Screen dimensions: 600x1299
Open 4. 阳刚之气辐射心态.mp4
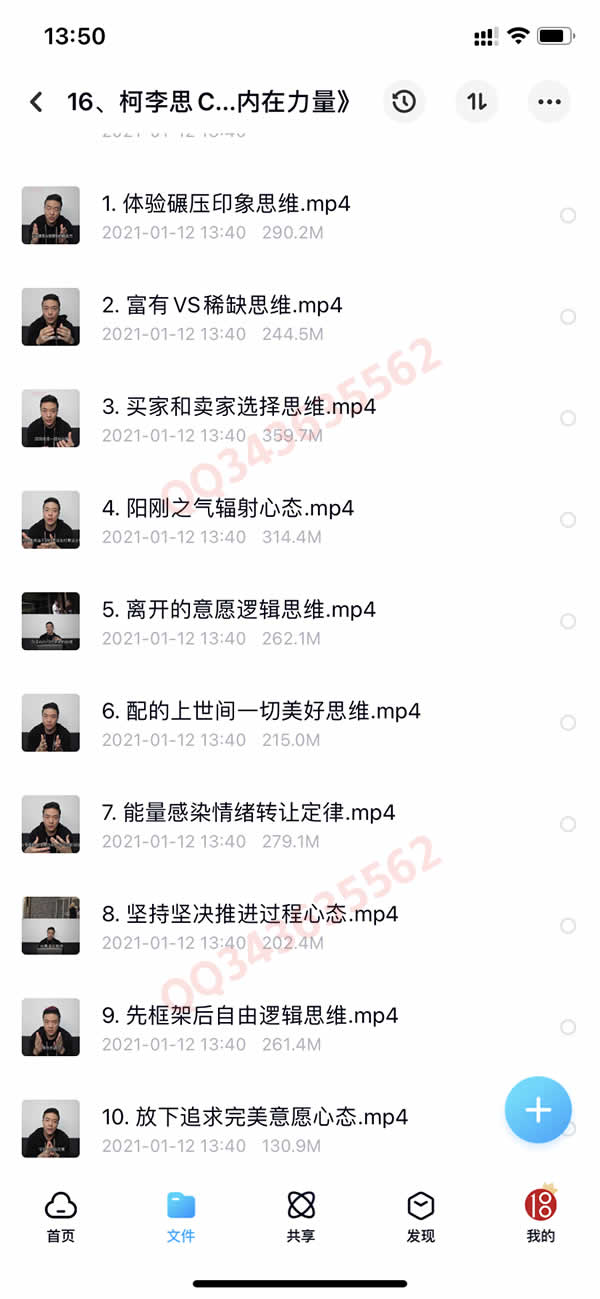(x=228, y=508)
